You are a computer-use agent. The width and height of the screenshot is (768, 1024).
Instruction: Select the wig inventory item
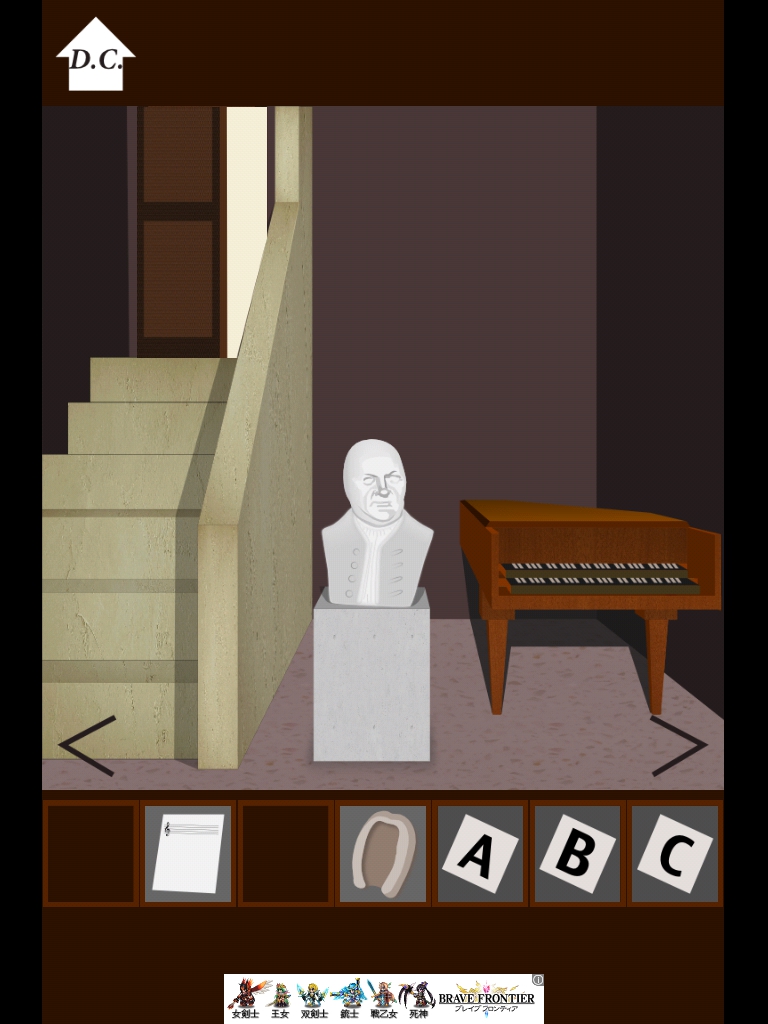tap(383, 853)
